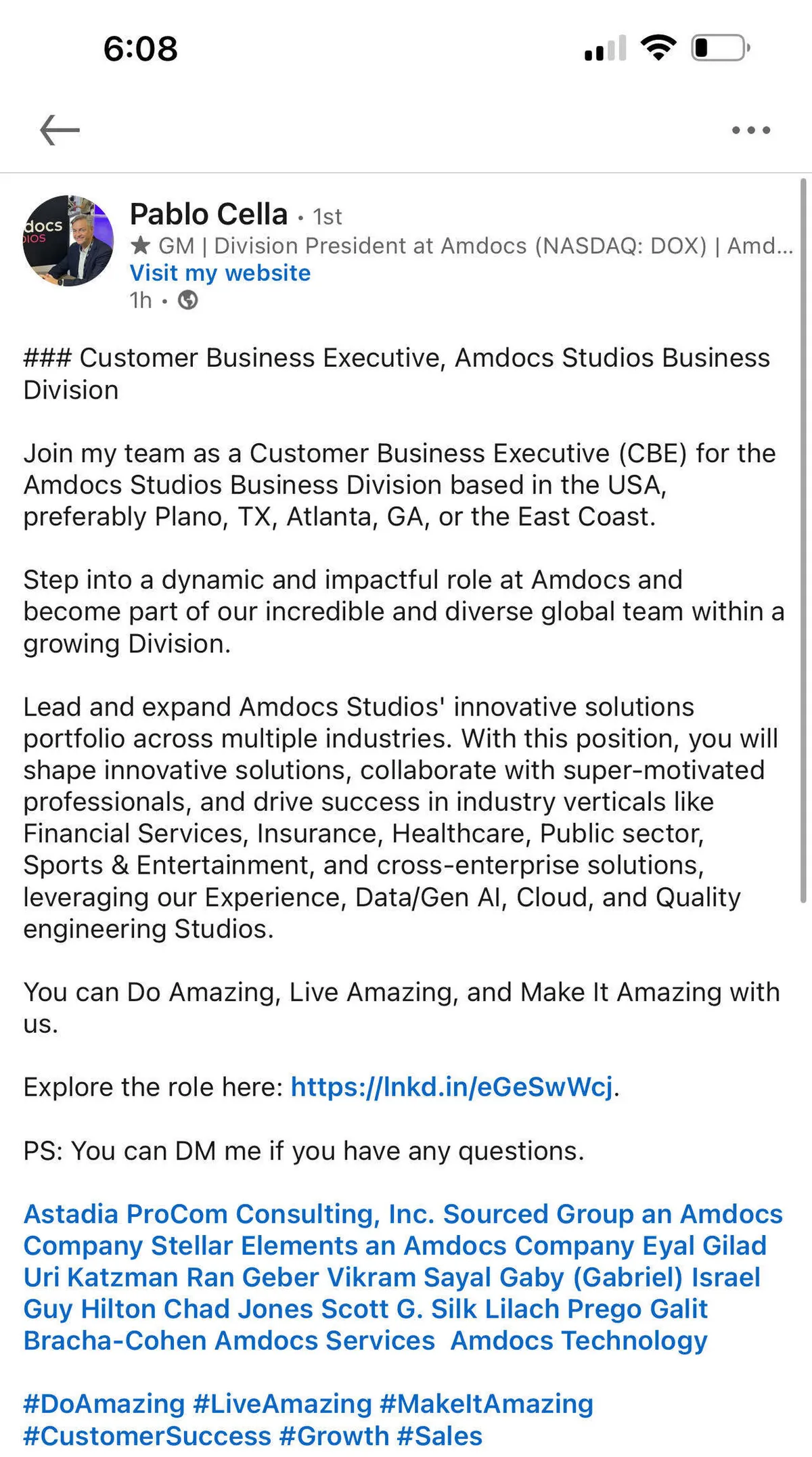This screenshot has height=1457, width=812.
Task: Open the Amdocs Technology page mention
Action: click(x=579, y=1341)
